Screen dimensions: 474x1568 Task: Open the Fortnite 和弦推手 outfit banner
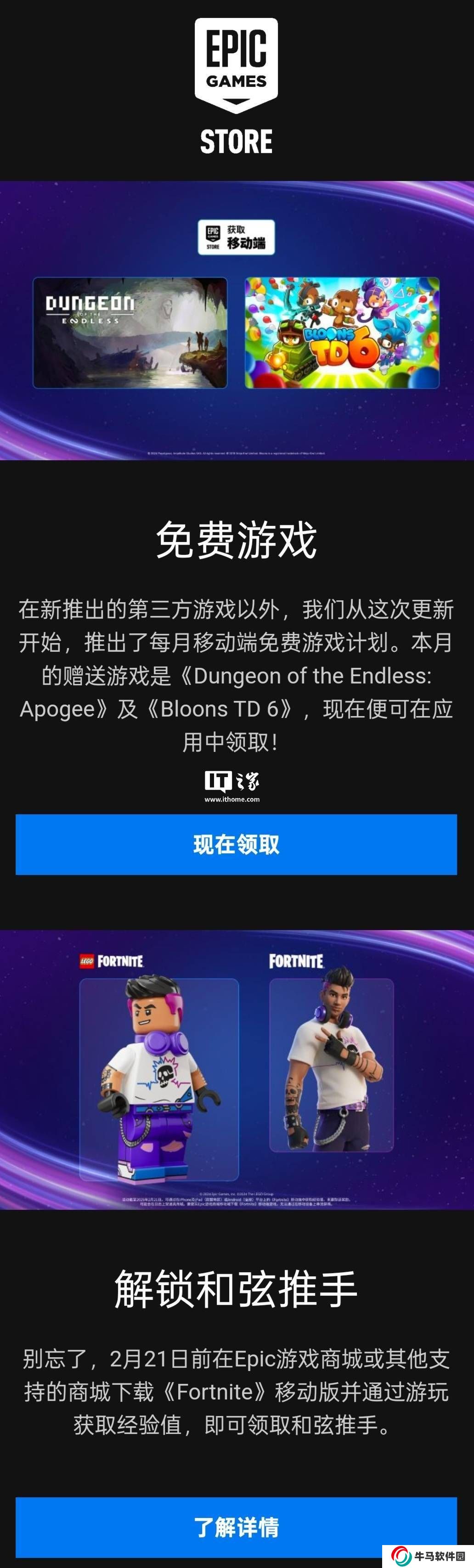(x=236, y=1069)
